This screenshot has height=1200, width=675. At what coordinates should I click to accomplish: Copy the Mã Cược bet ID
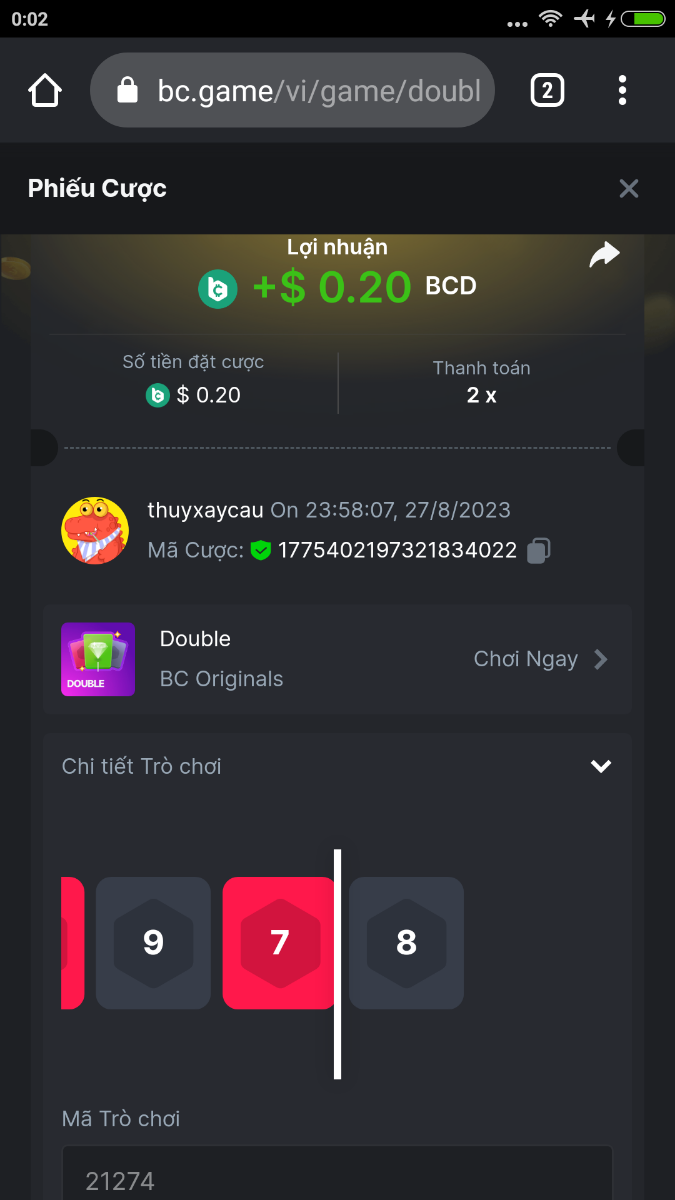[539, 550]
